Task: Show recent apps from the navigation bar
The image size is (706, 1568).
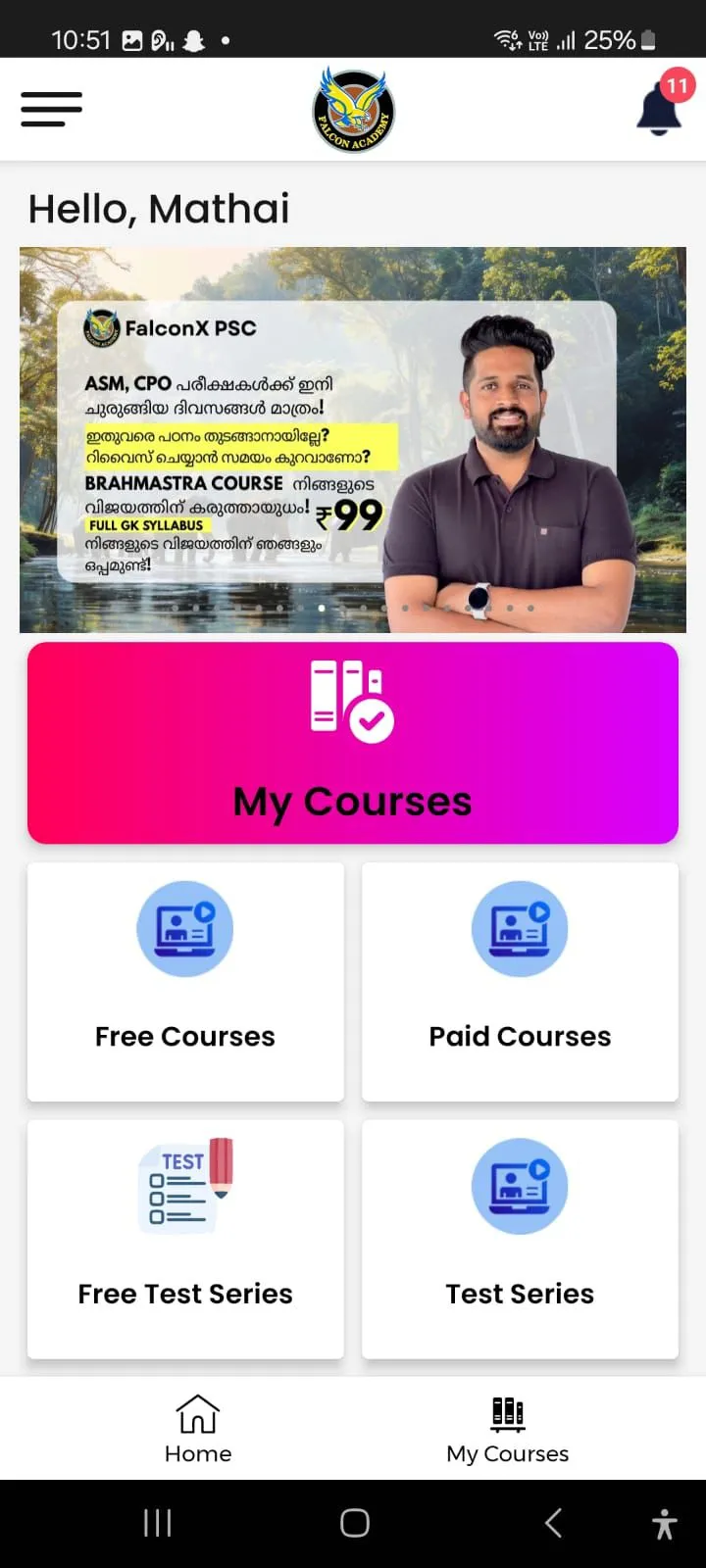Action: pos(157,1523)
